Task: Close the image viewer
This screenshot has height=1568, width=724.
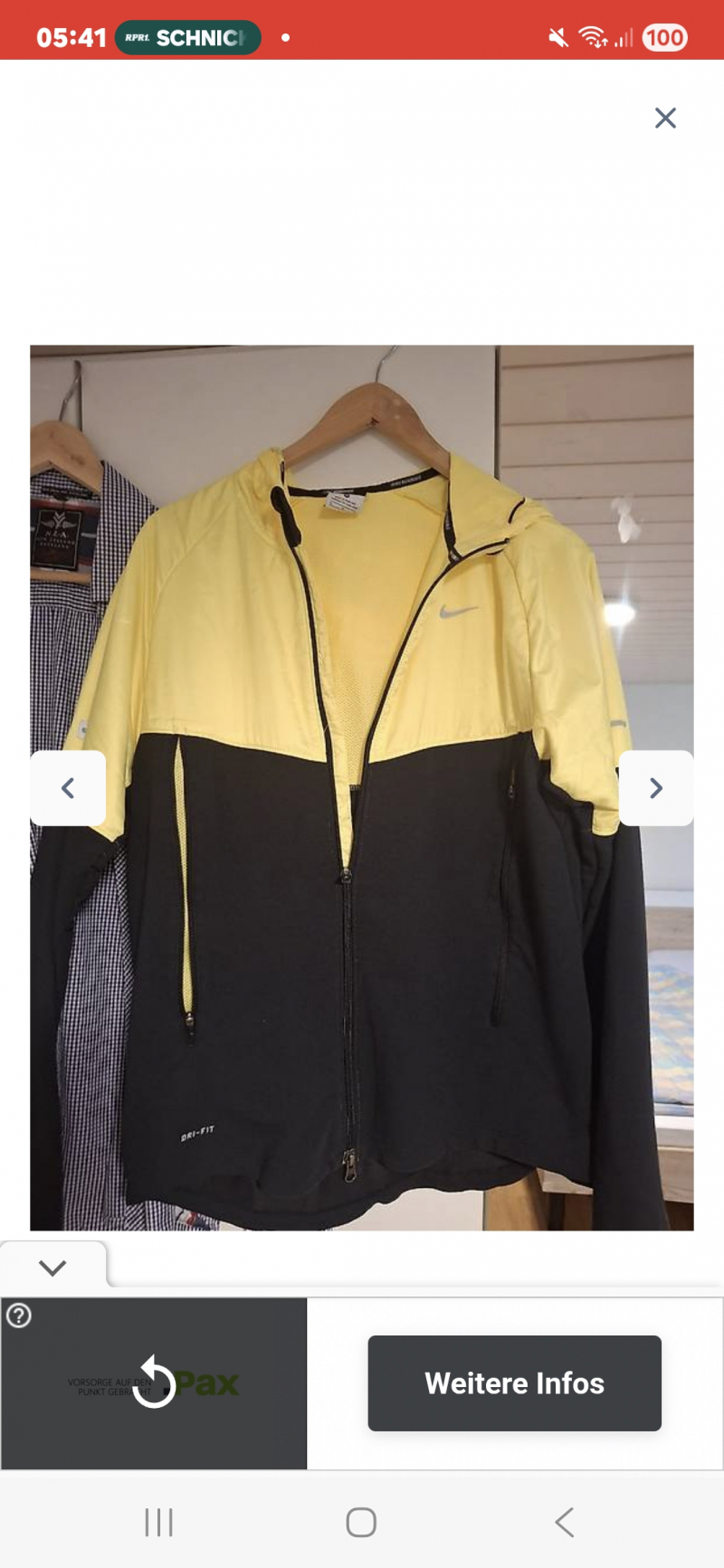Action: (665, 118)
